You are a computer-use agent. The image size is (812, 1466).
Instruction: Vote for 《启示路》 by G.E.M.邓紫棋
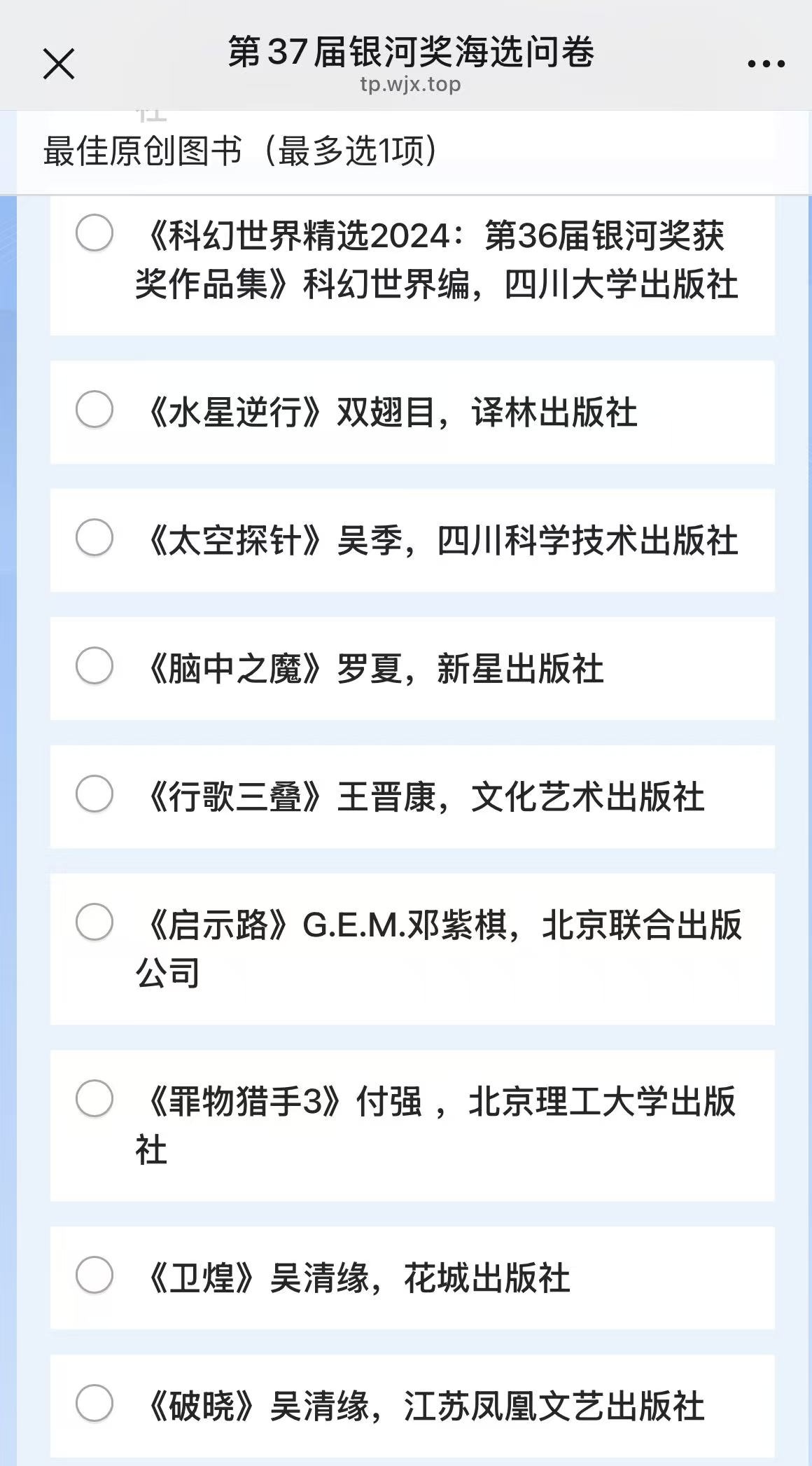click(x=94, y=922)
